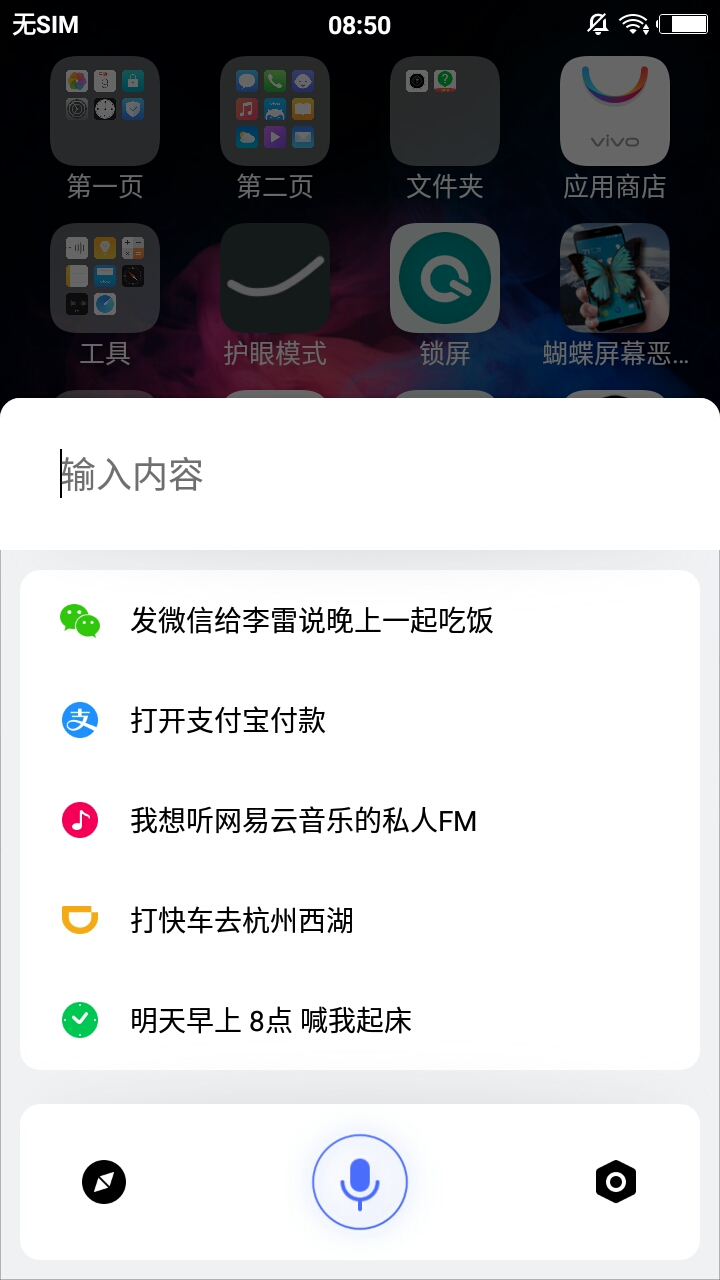Tap the NetEase Cloud Music icon
Image resolution: width=720 pixels, height=1280 pixels.
click(x=80, y=821)
